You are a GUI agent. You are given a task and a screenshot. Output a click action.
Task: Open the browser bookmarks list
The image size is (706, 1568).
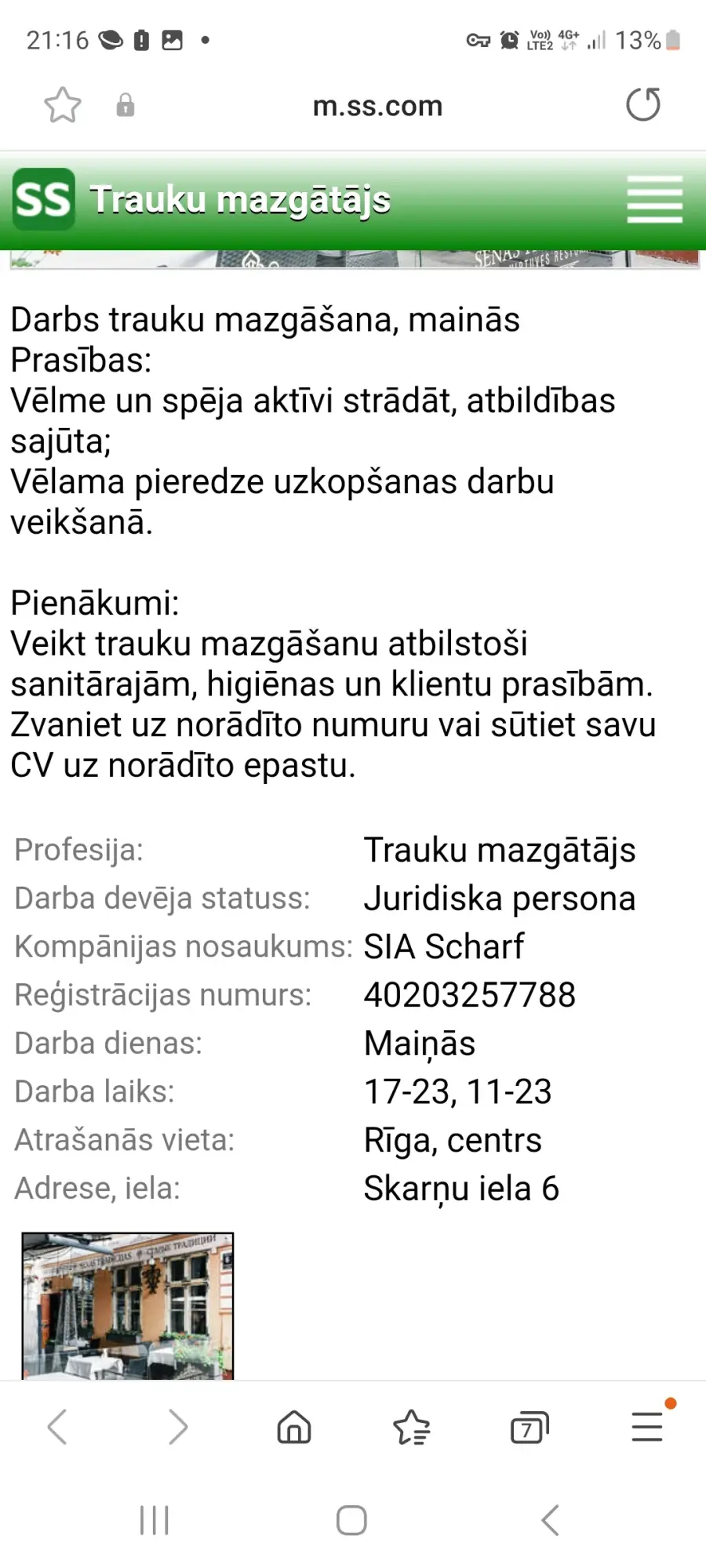[x=412, y=1427]
